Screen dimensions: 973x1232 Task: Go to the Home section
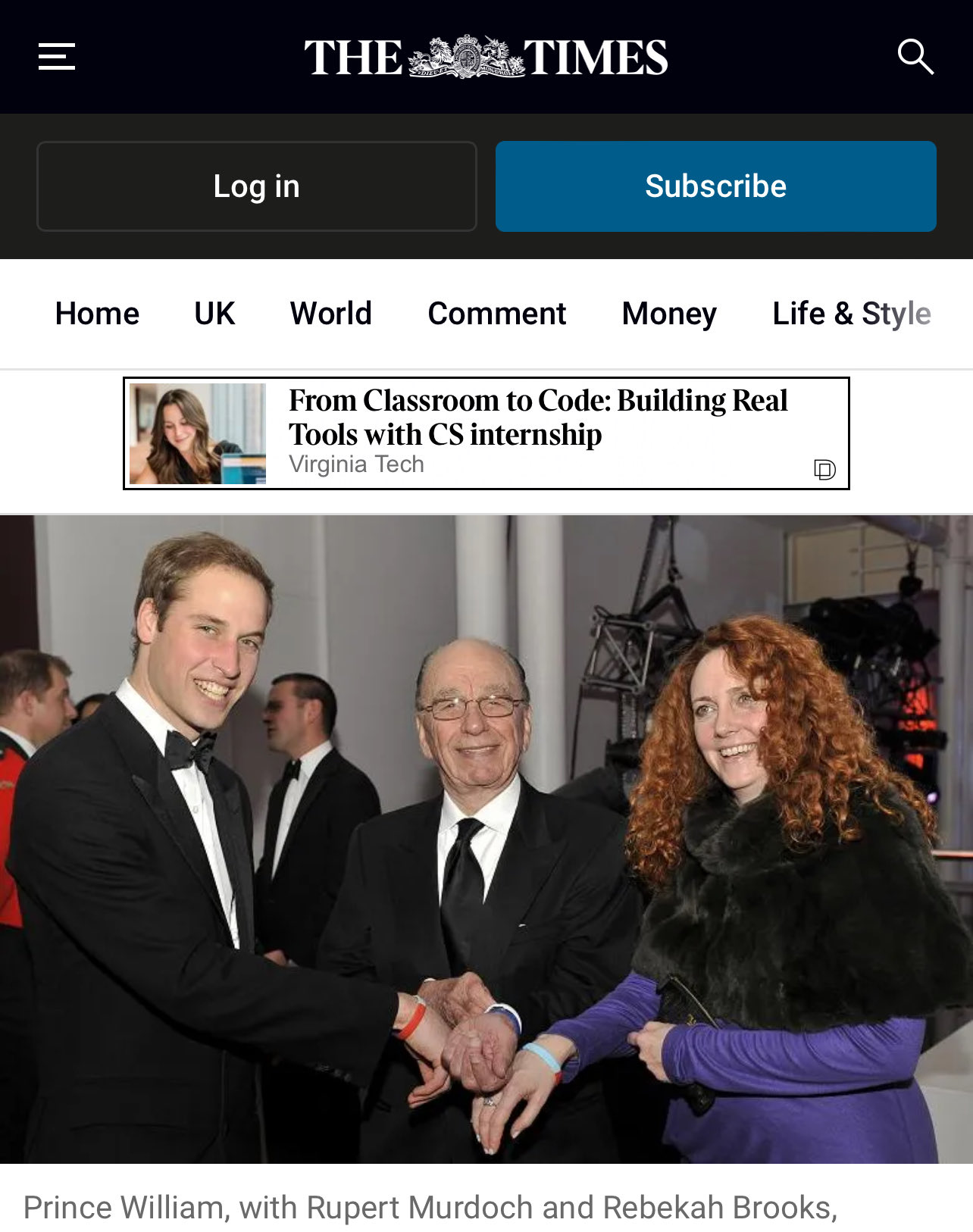coord(97,314)
